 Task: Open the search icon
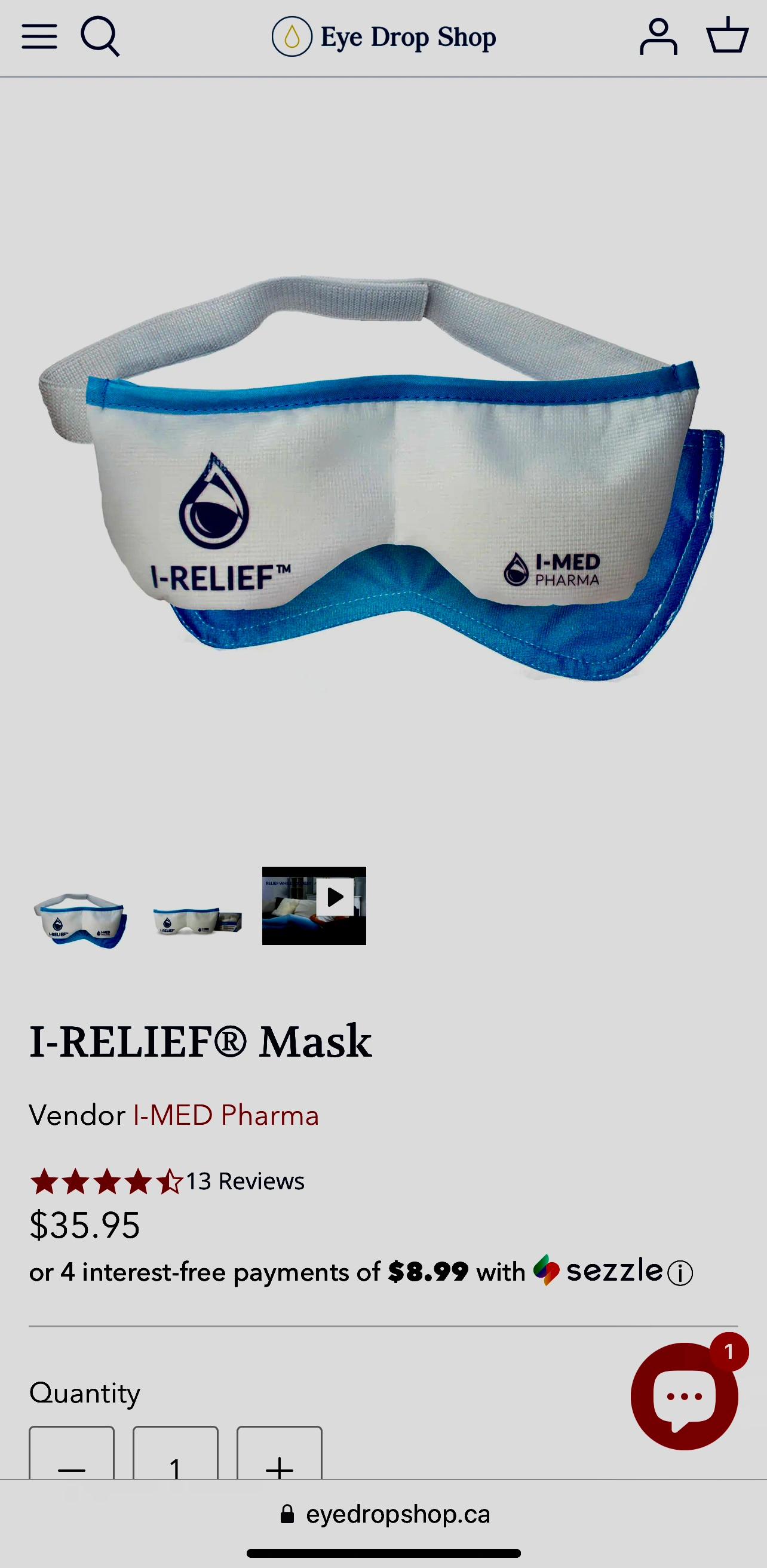point(100,36)
